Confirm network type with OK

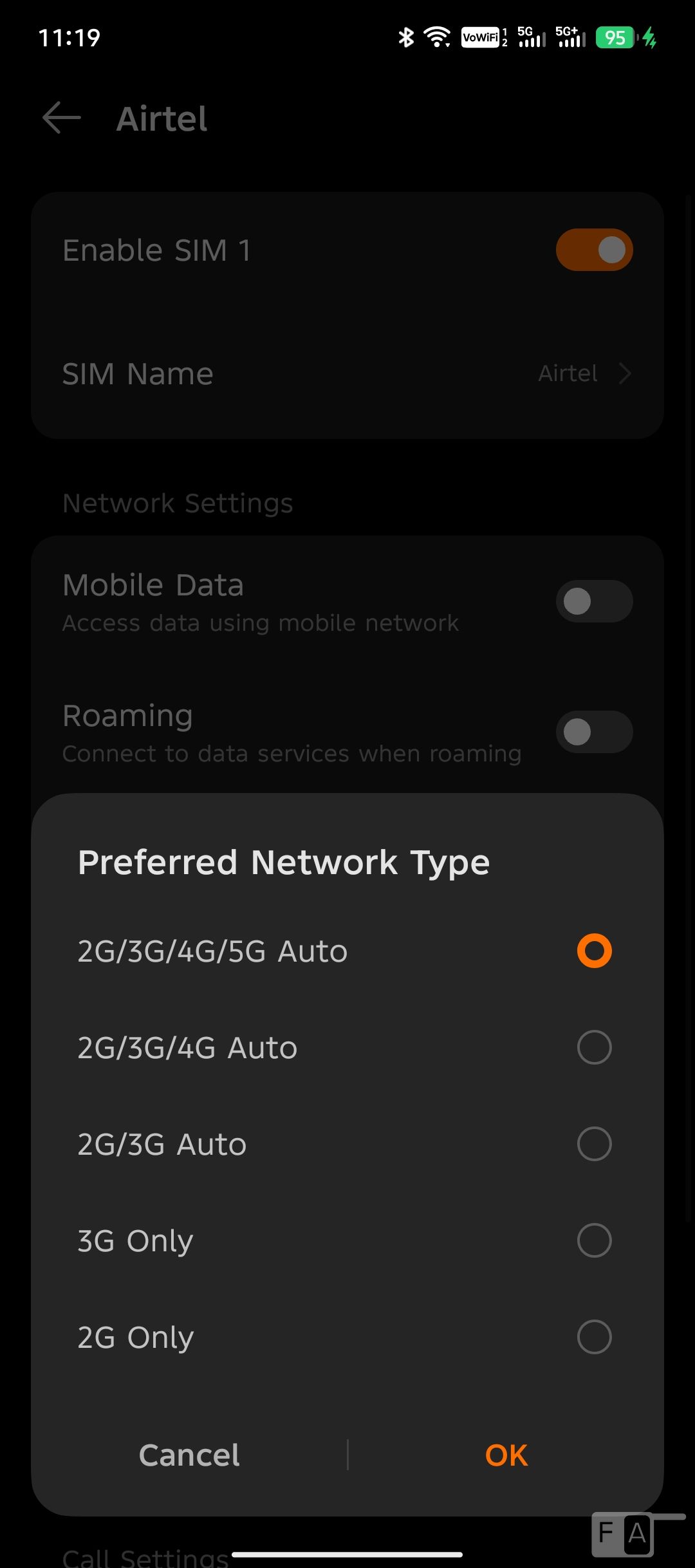pos(506,1455)
